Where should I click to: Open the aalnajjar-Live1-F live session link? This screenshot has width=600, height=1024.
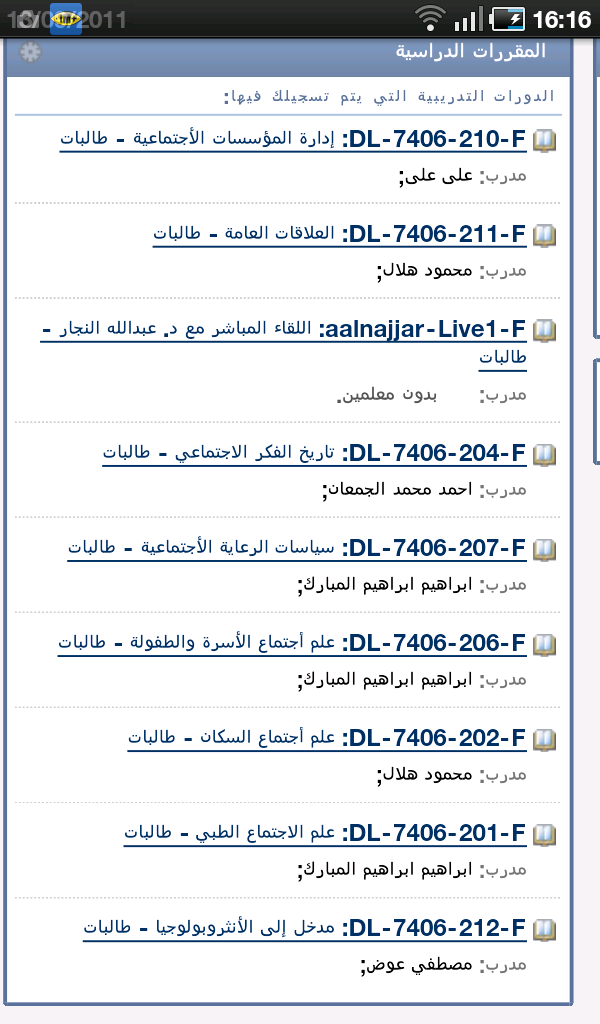(x=284, y=343)
